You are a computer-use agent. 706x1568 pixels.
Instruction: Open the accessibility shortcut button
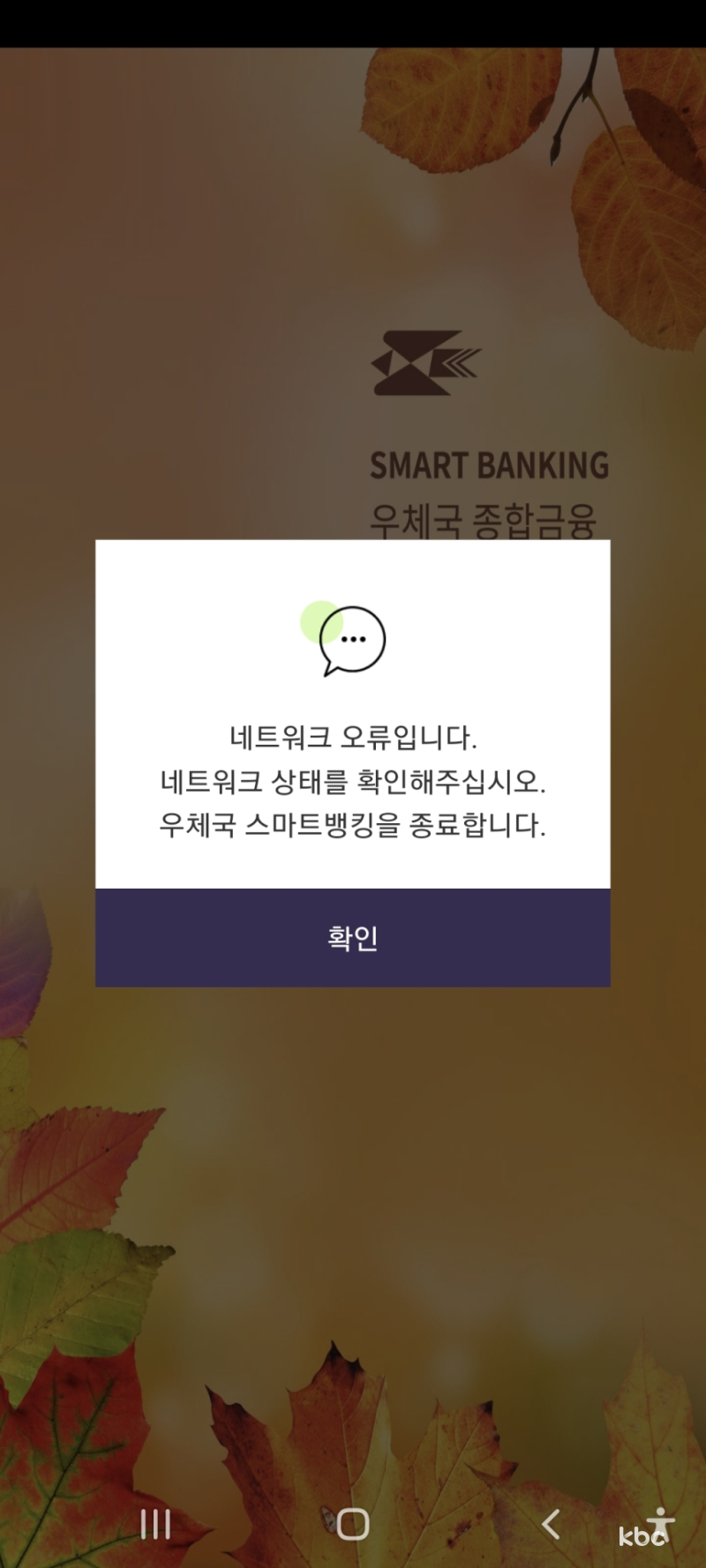pyautogui.click(x=659, y=1526)
